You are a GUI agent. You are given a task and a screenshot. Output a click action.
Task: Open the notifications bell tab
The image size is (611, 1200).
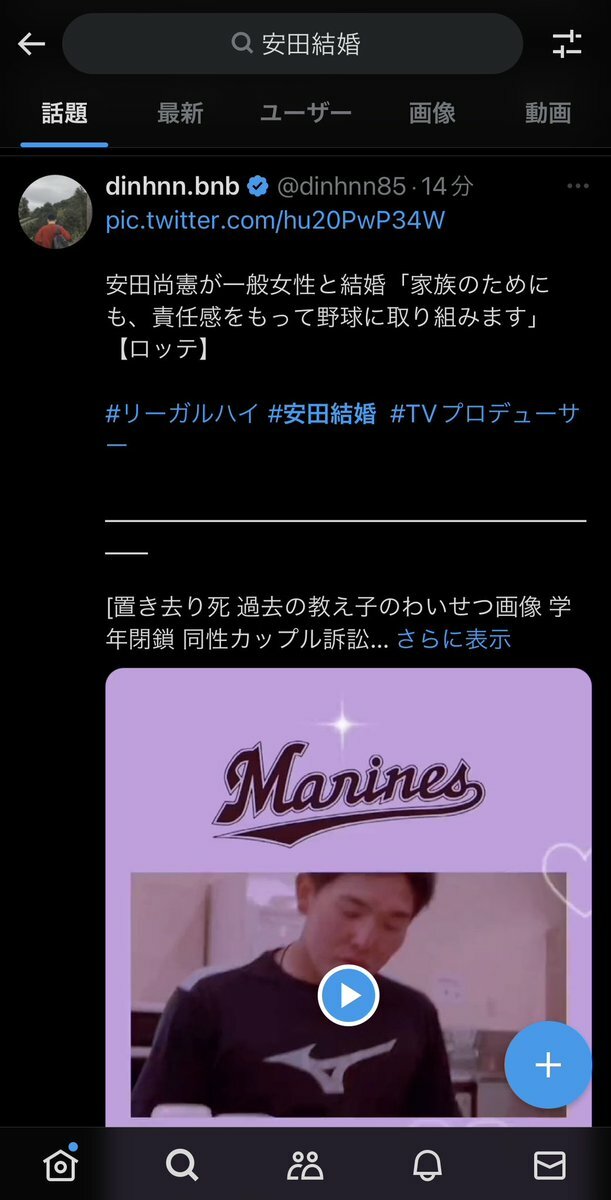pyautogui.click(x=427, y=1164)
